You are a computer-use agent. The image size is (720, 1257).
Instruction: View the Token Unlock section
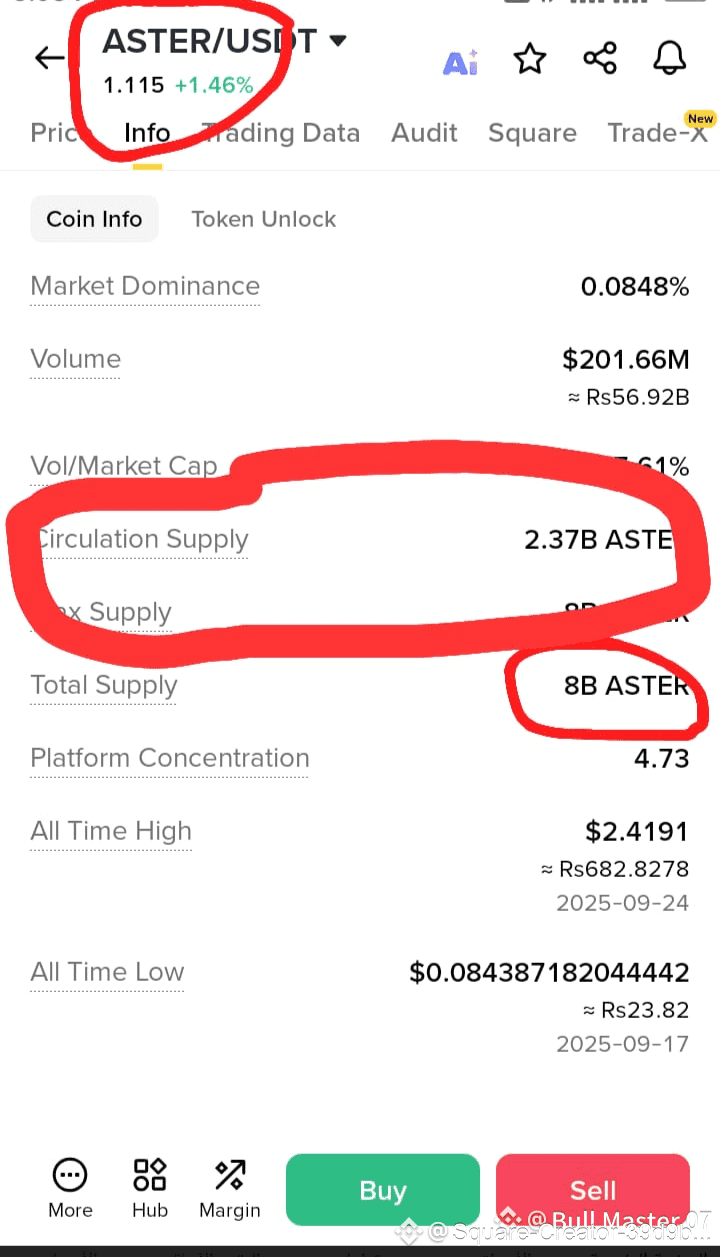(x=263, y=219)
